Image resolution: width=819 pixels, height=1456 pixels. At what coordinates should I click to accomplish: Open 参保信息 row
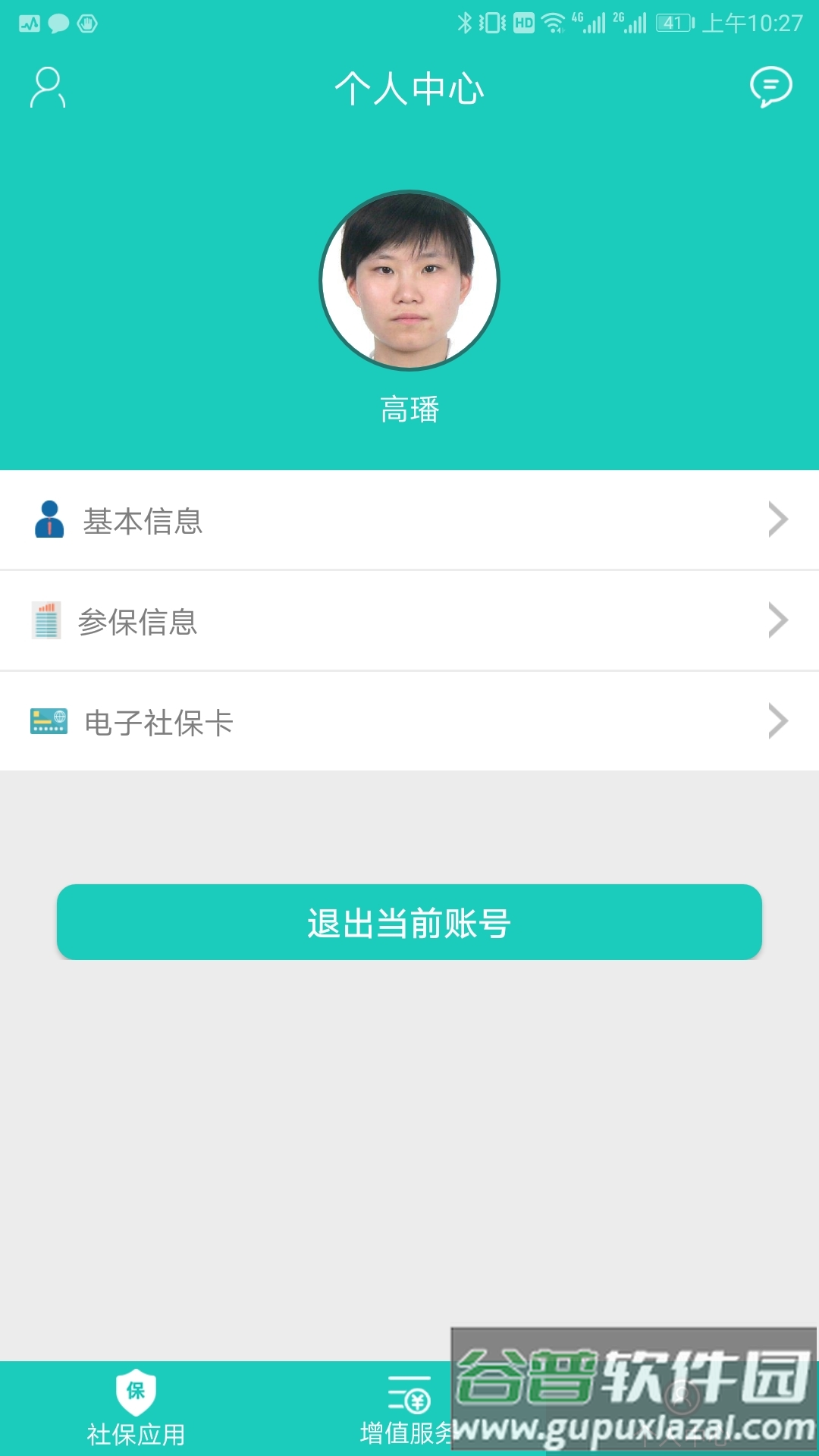point(409,621)
